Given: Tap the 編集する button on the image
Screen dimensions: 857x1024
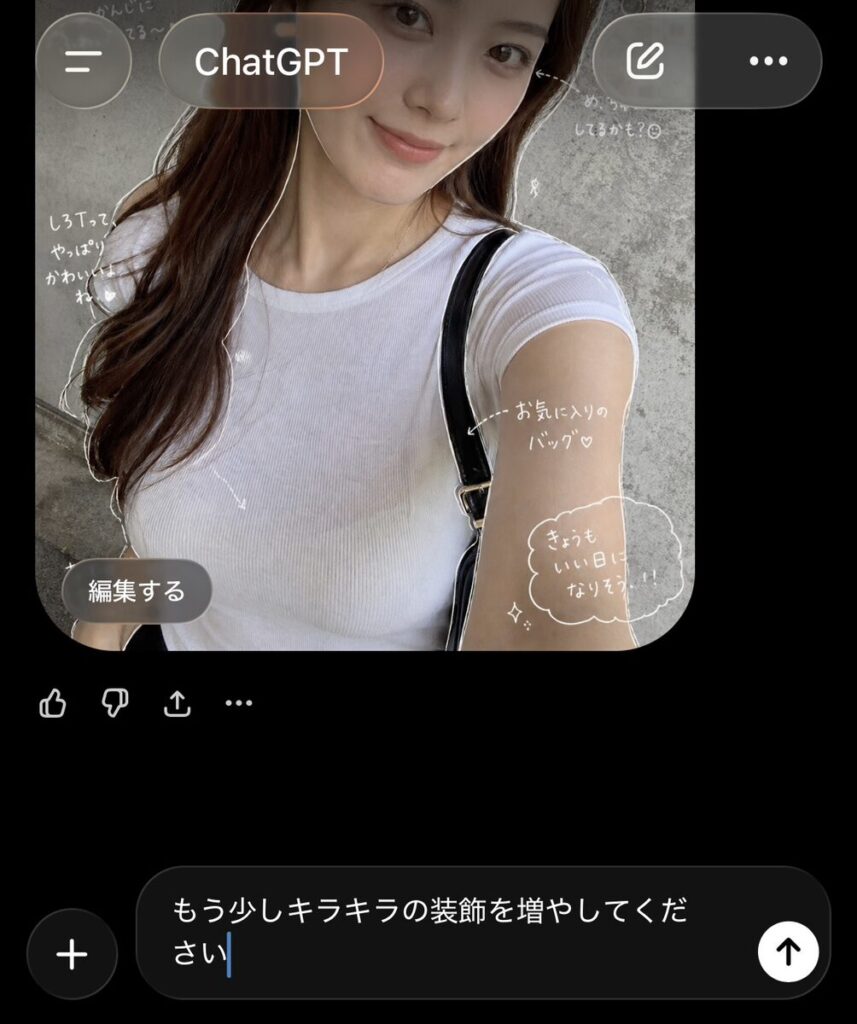Looking at the screenshot, I should [137, 591].
